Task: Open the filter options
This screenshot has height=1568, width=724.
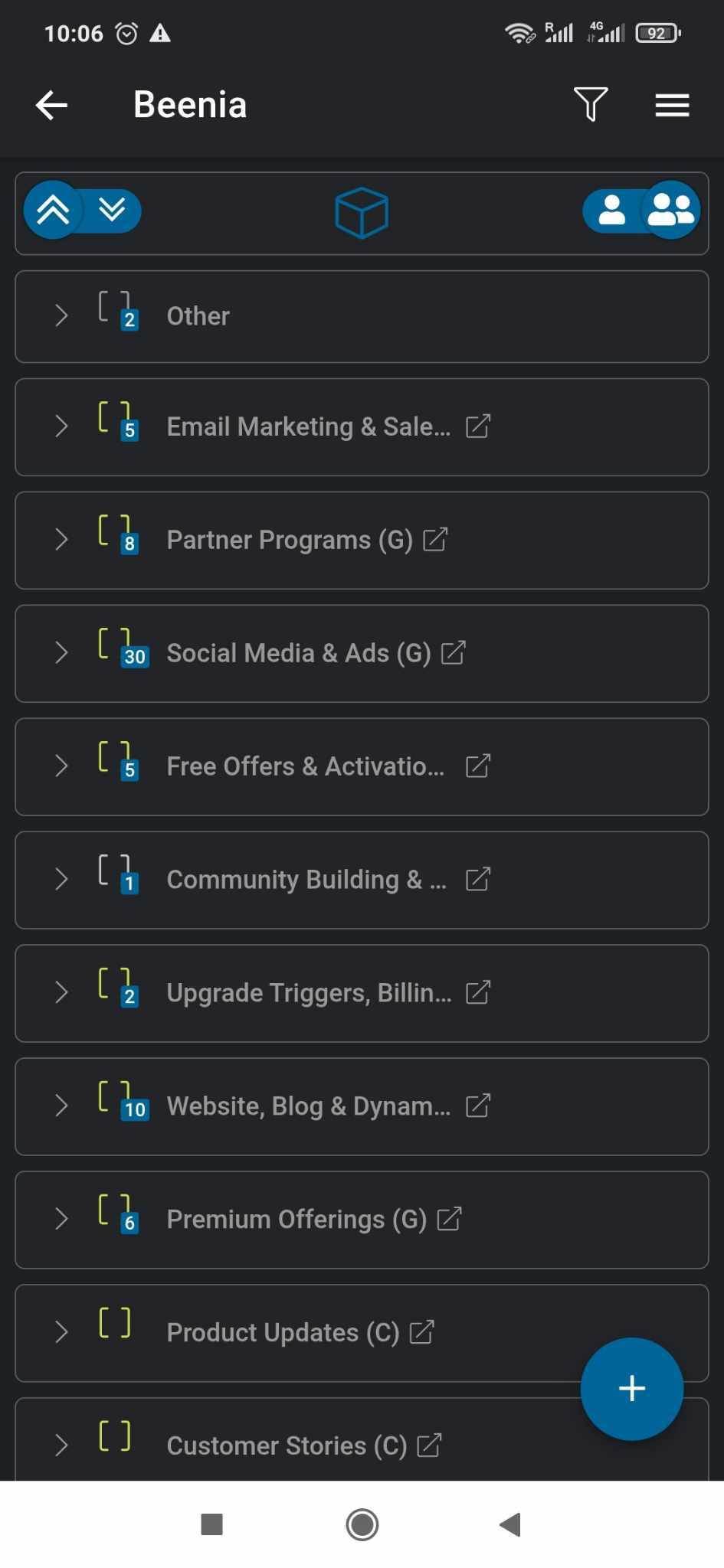Action: point(590,104)
